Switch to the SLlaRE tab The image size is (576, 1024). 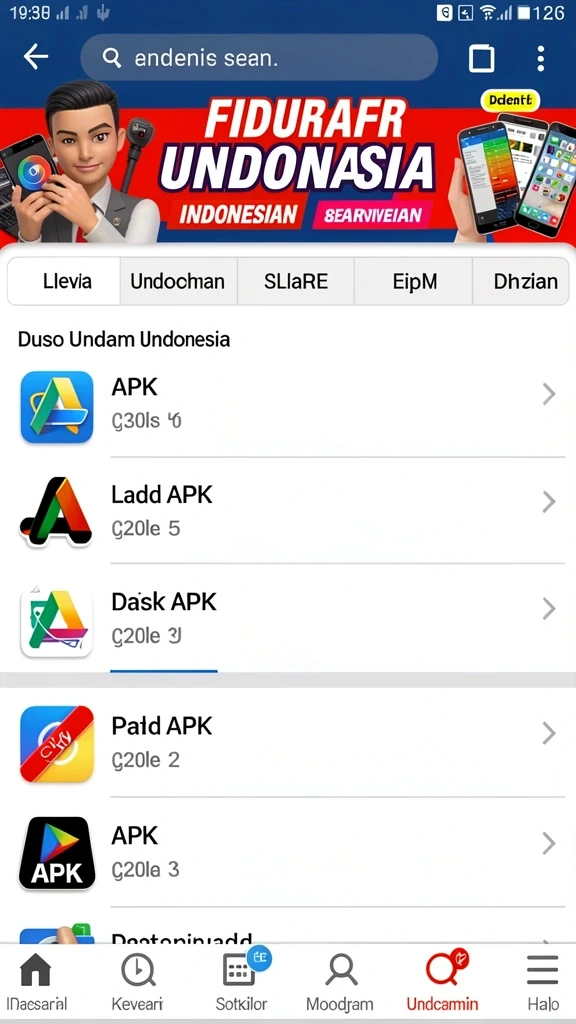295,281
